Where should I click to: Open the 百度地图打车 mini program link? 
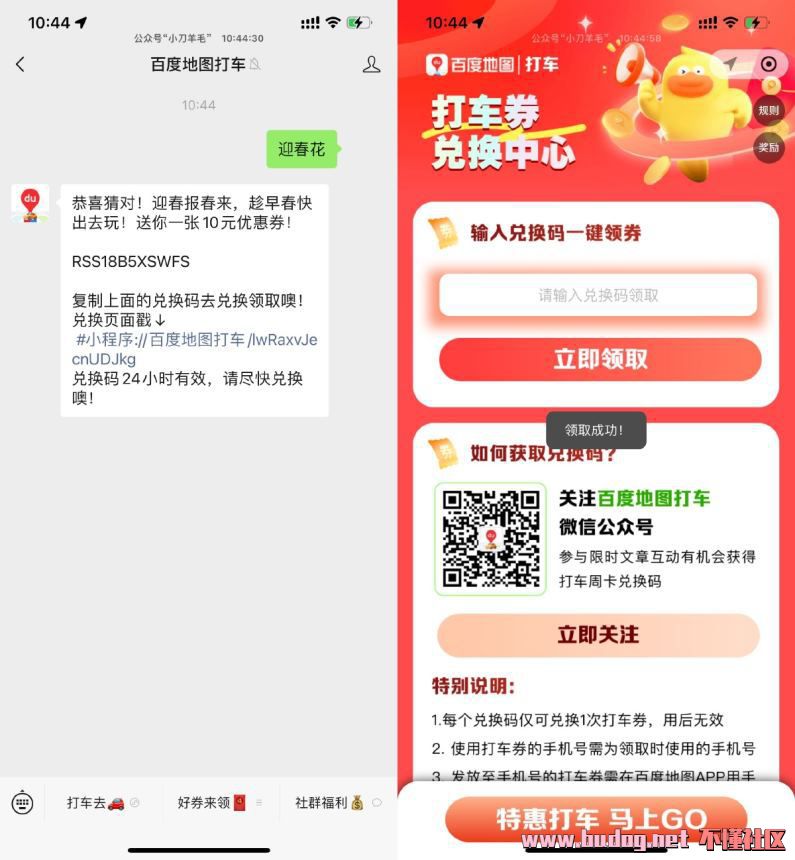click(195, 349)
